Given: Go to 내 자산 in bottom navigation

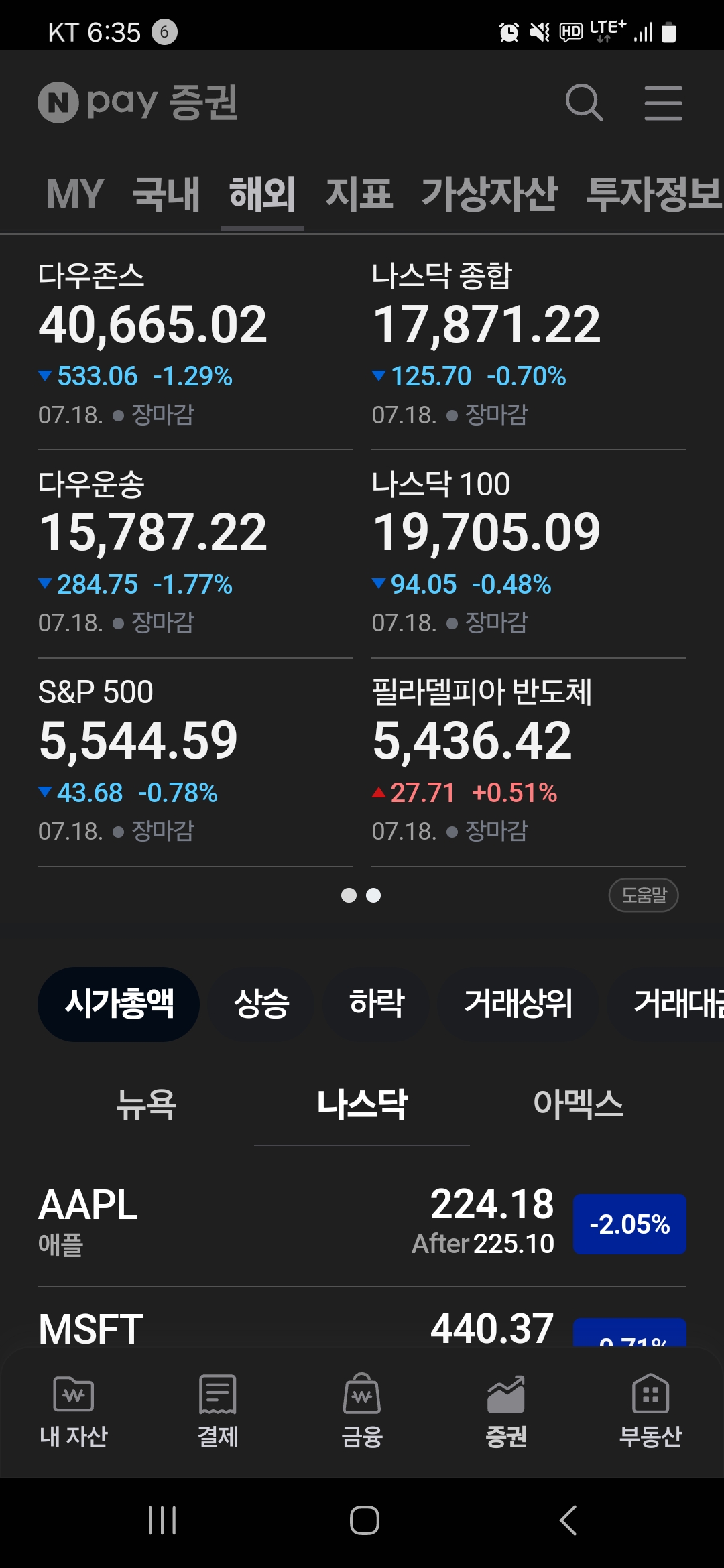Looking at the screenshot, I should click(x=74, y=1411).
